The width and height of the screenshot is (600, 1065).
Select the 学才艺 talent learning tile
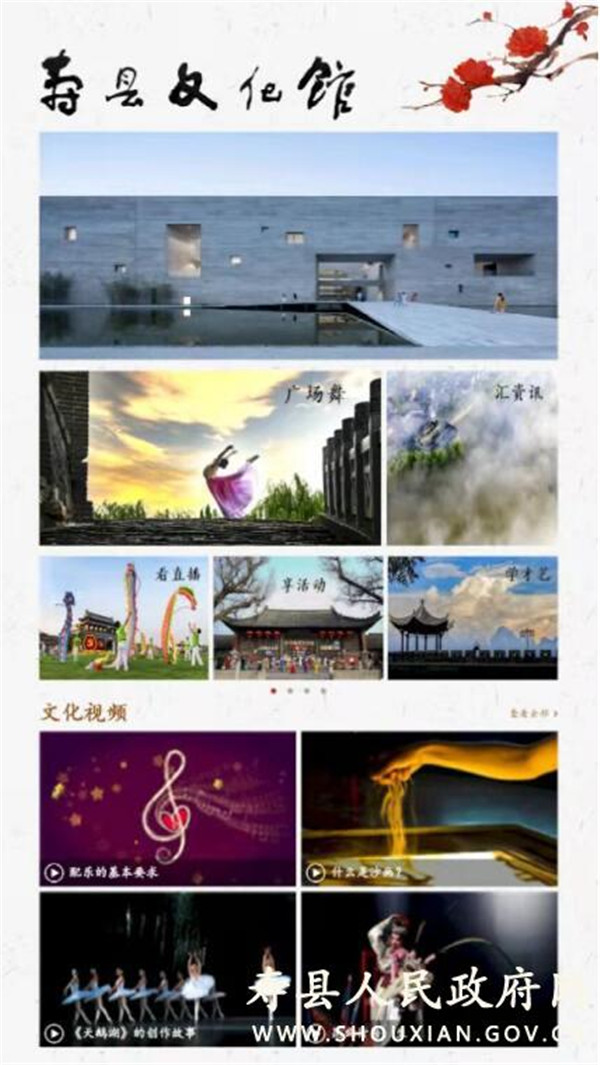[472, 618]
